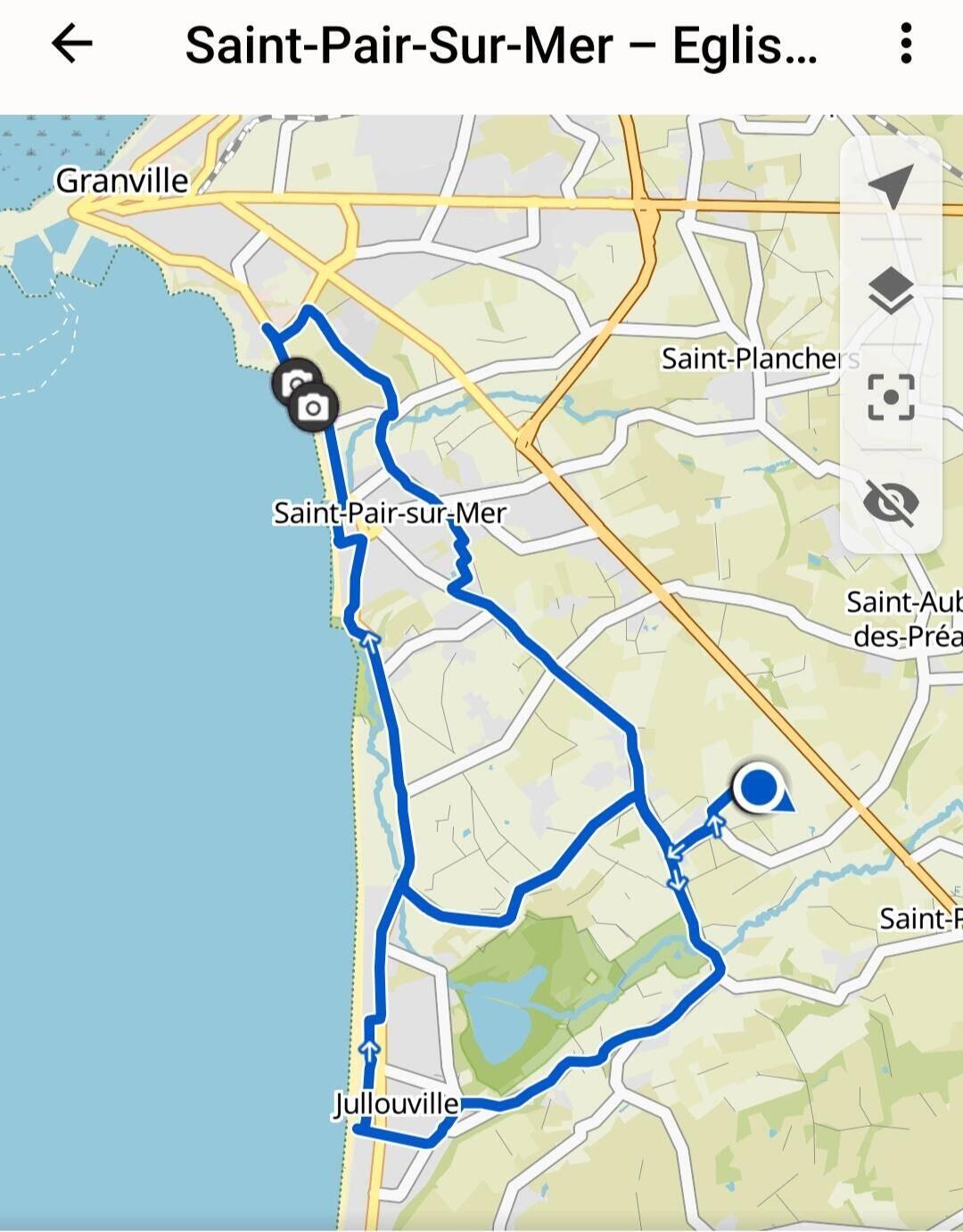
Task: Recenter the map on the route
Action: (890, 397)
